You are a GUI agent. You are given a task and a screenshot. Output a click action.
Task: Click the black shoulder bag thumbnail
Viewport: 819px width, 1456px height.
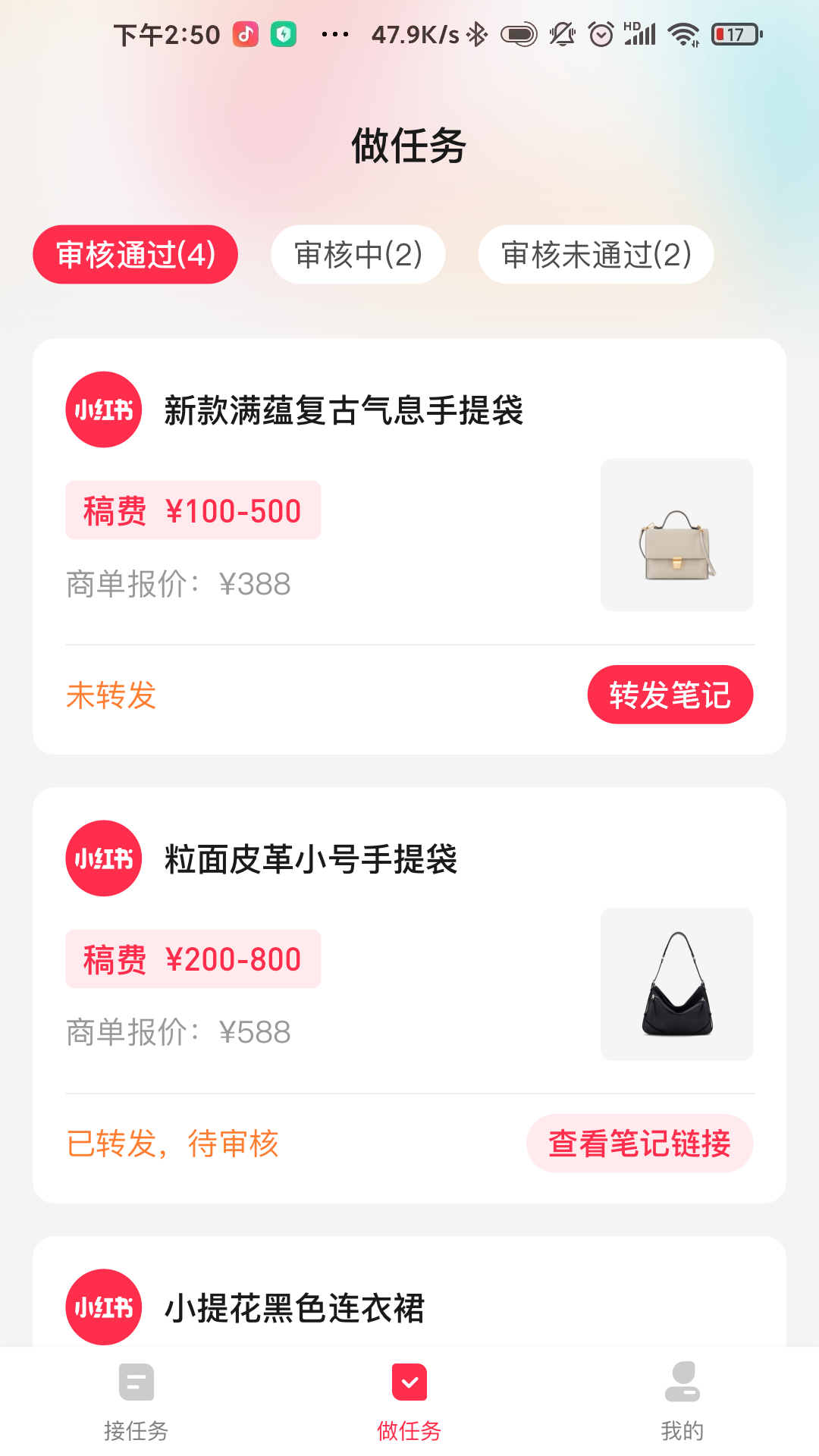tap(676, 984)
